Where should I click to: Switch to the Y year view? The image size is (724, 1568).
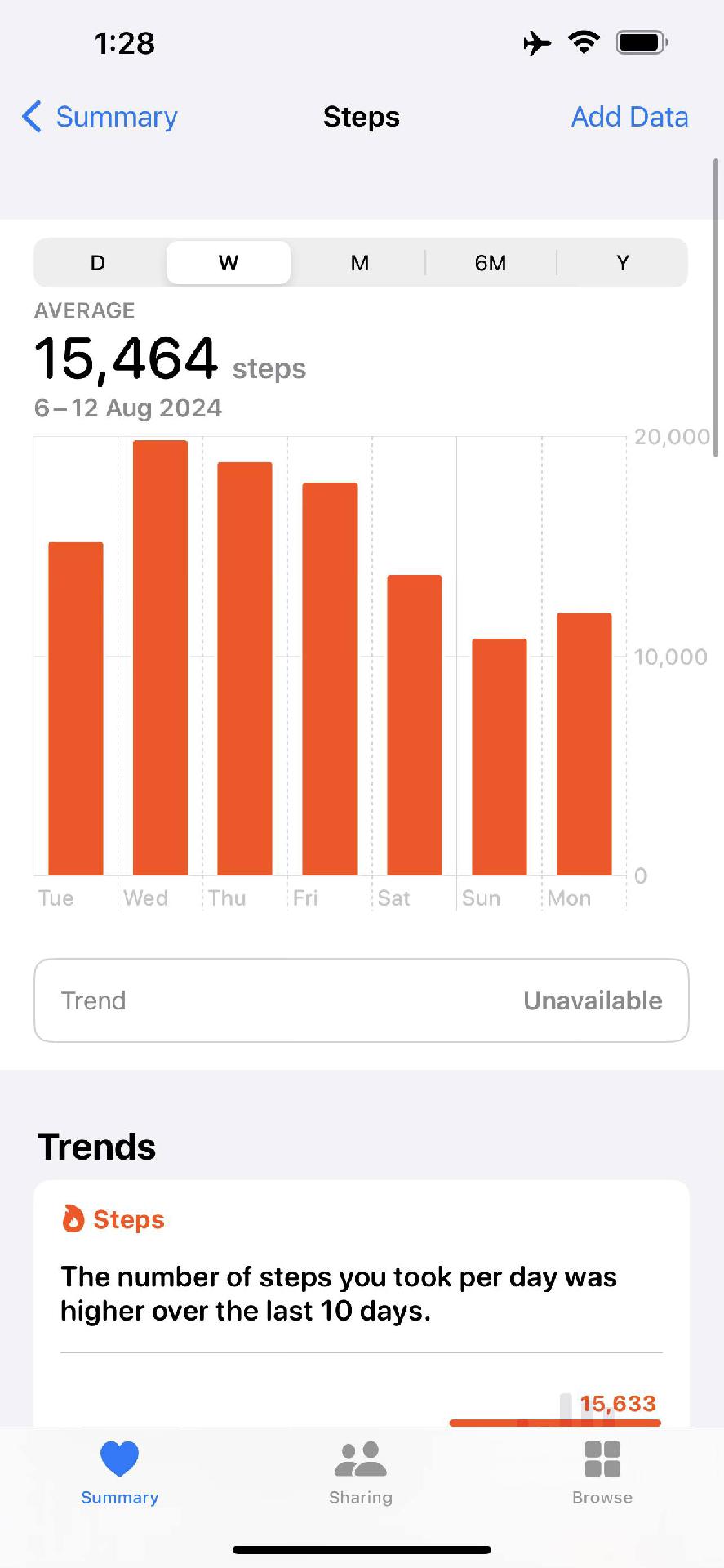point(622,263)
